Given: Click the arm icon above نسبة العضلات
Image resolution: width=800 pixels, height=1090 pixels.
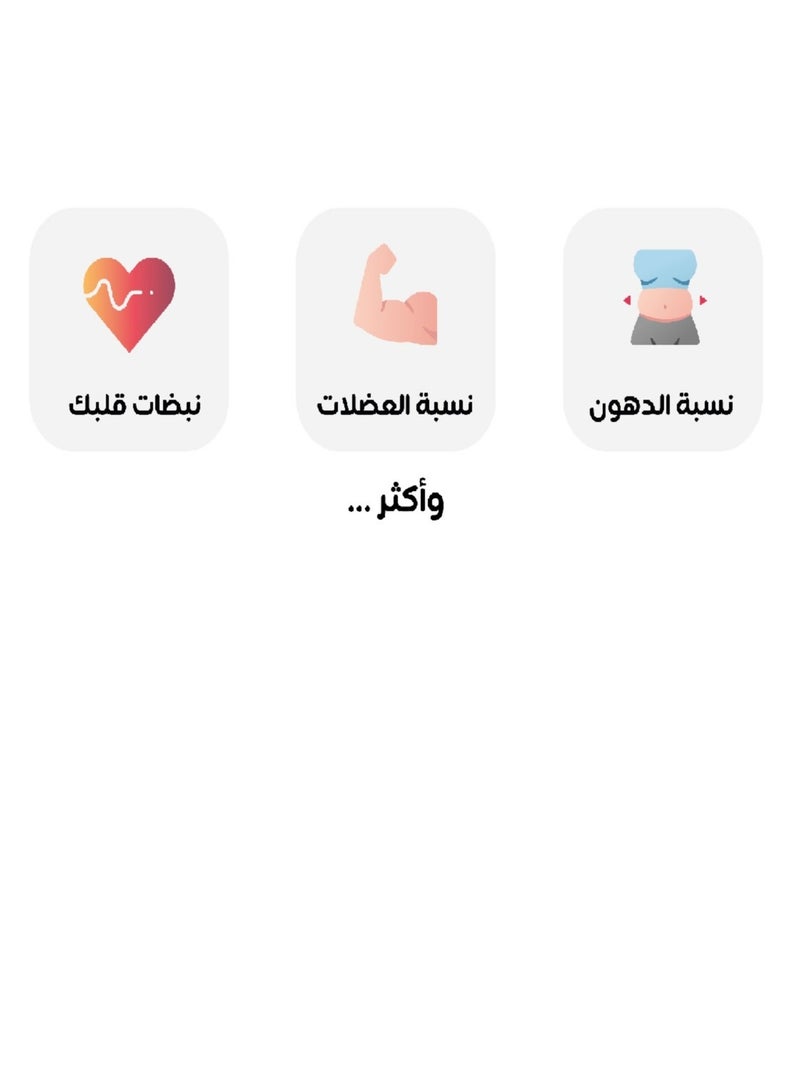Looking at the screenshot, I should click(x=397, y=297).
